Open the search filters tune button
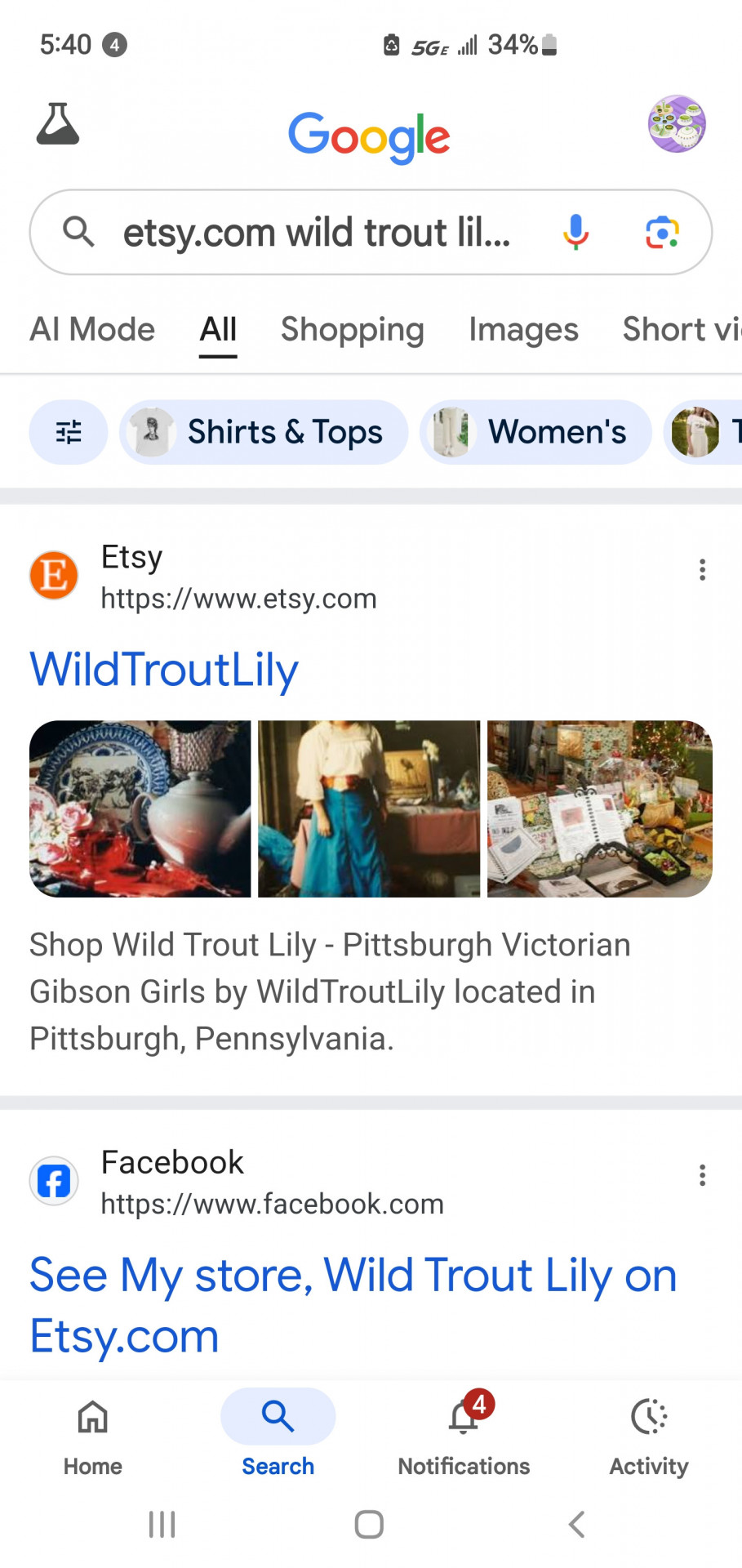 tap(69, 432)
